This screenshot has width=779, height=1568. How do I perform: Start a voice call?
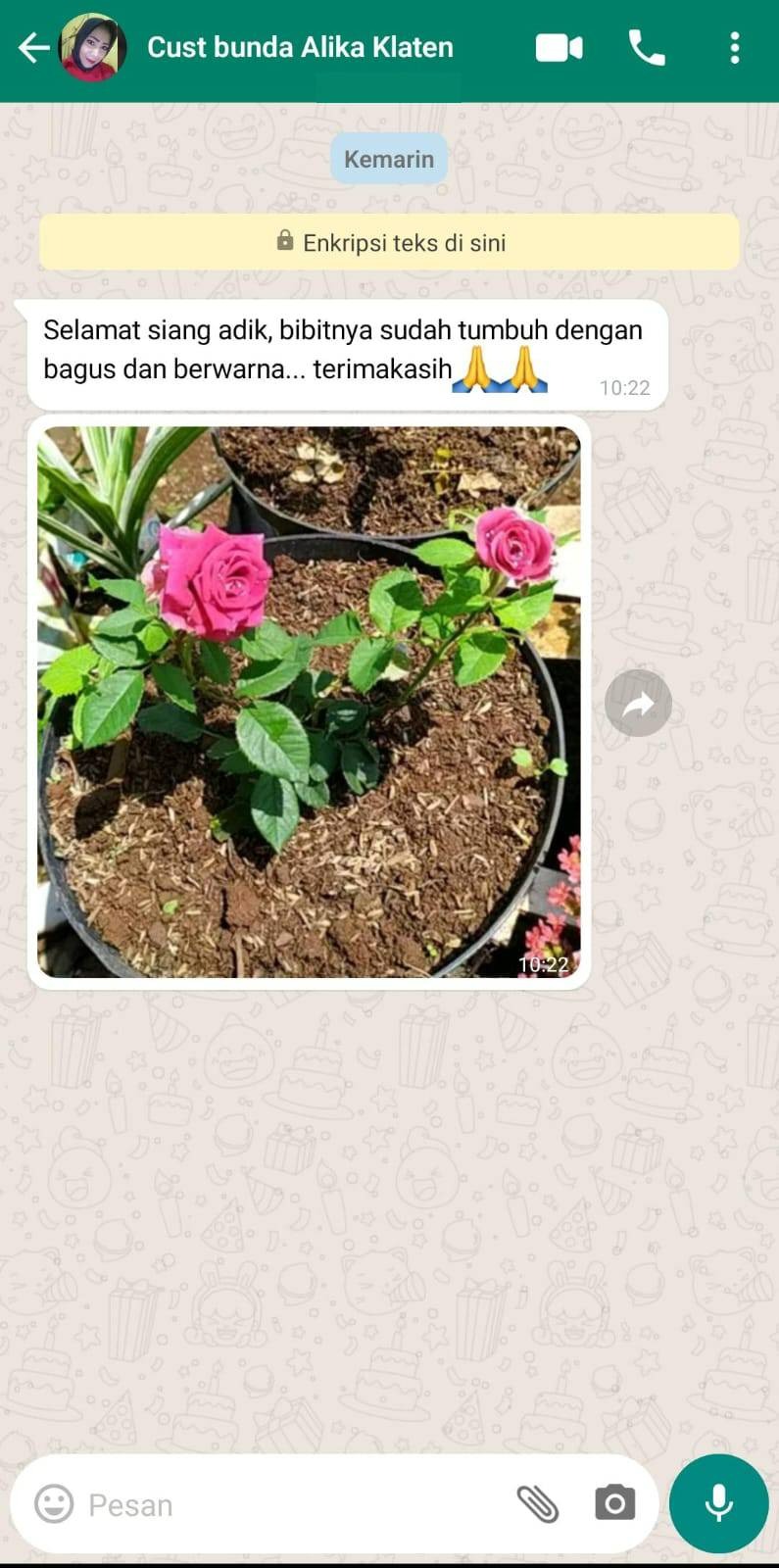647,47
